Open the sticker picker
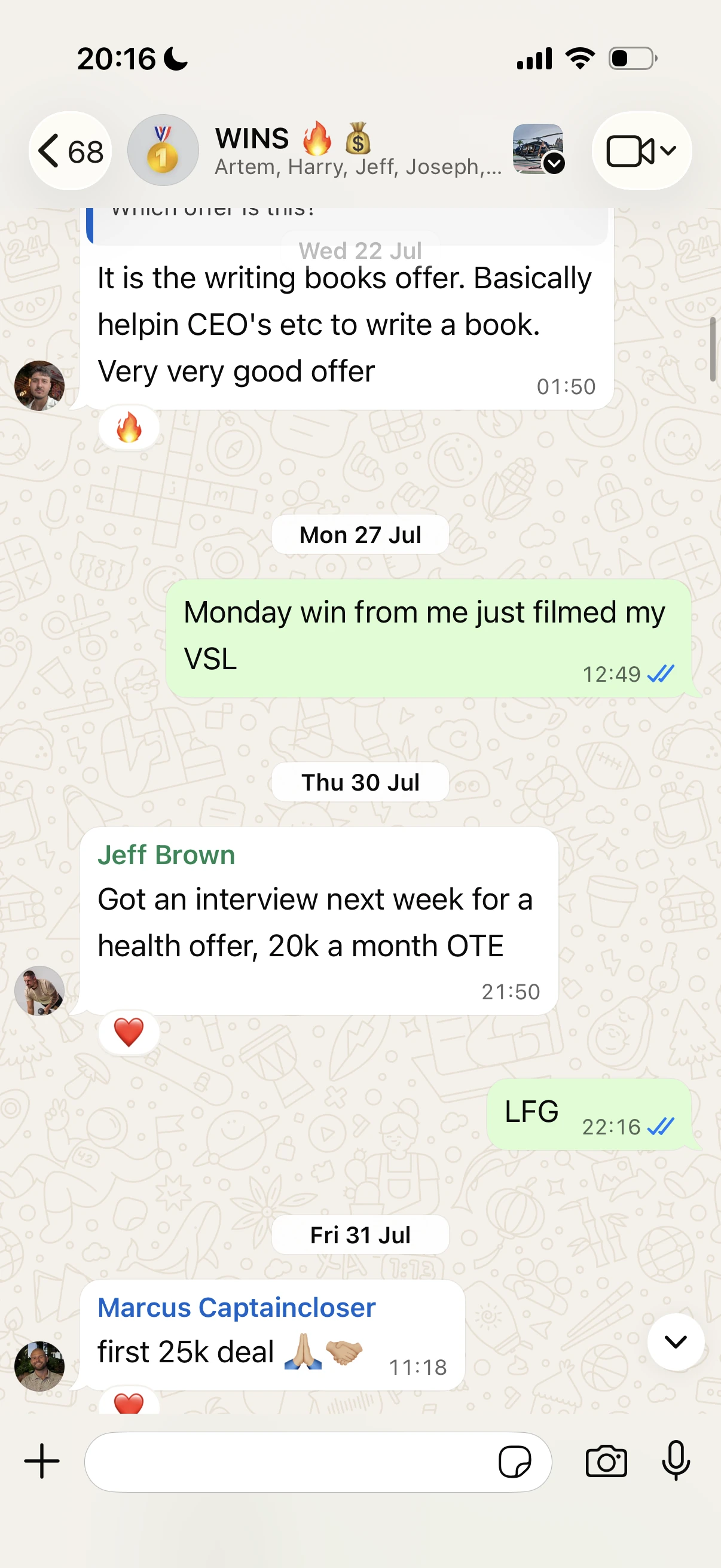The width and height of the screenshot is (721, 1568). [515, 1462]
